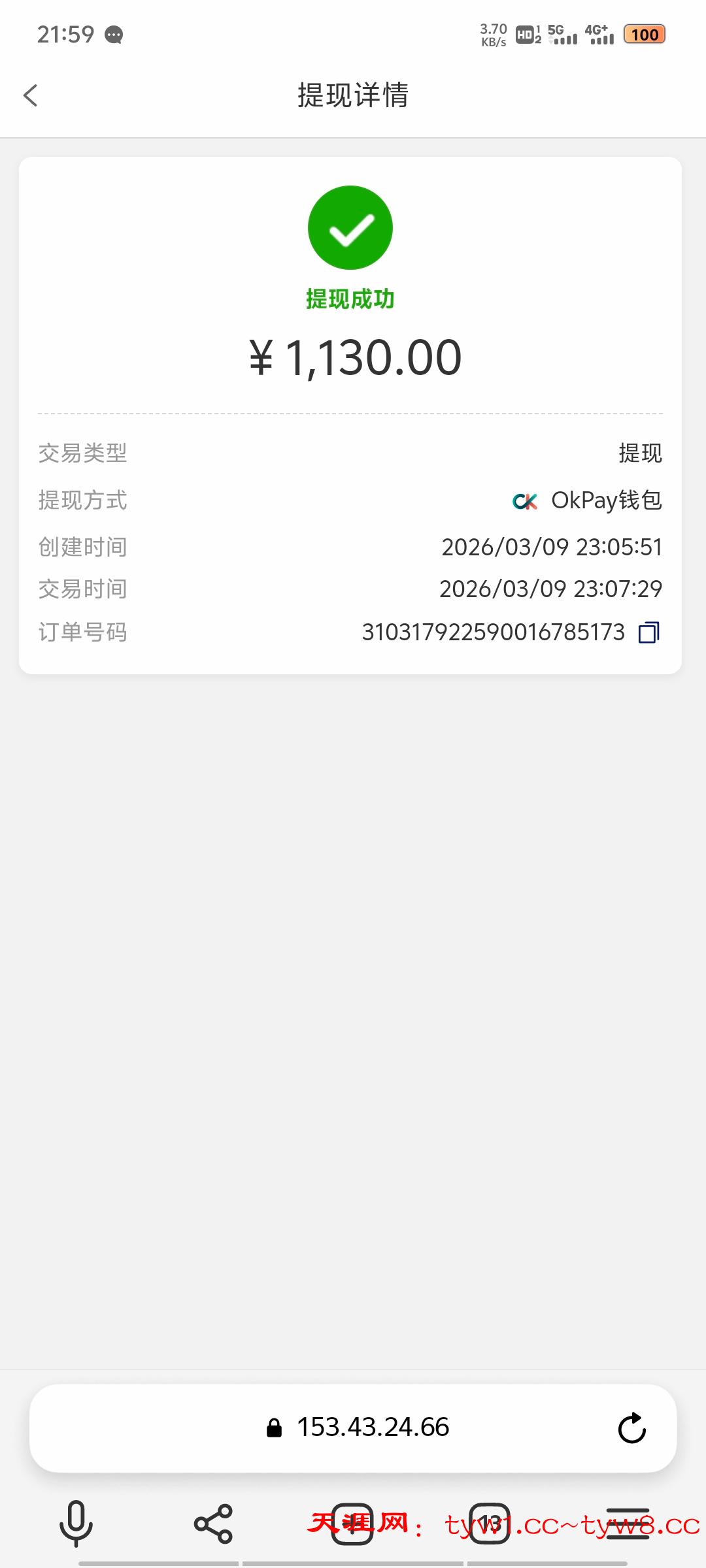
Task: Copy the order number 订单号码
Action: click(x=648, y=632)
